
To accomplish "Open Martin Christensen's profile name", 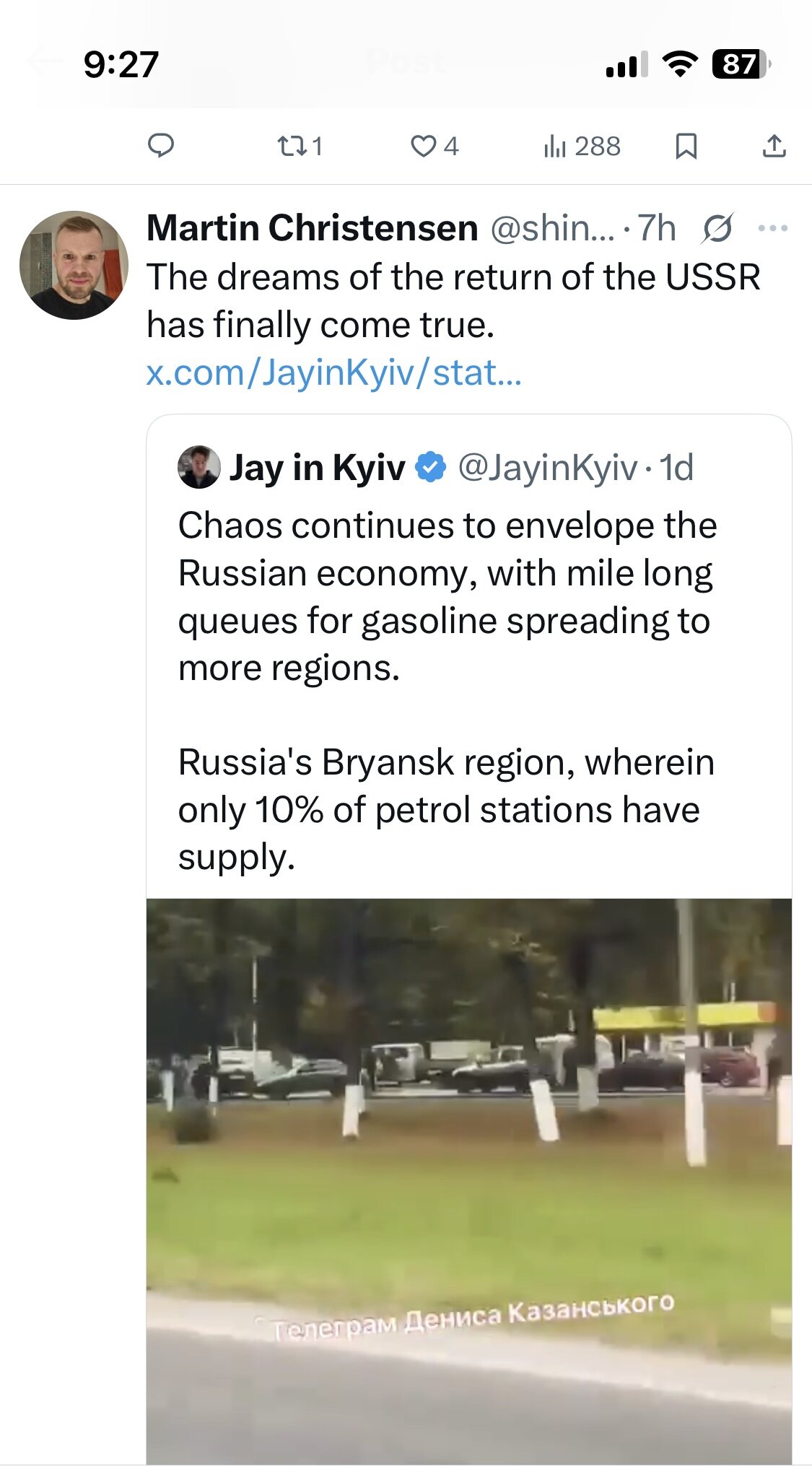I will pos(312,228).
